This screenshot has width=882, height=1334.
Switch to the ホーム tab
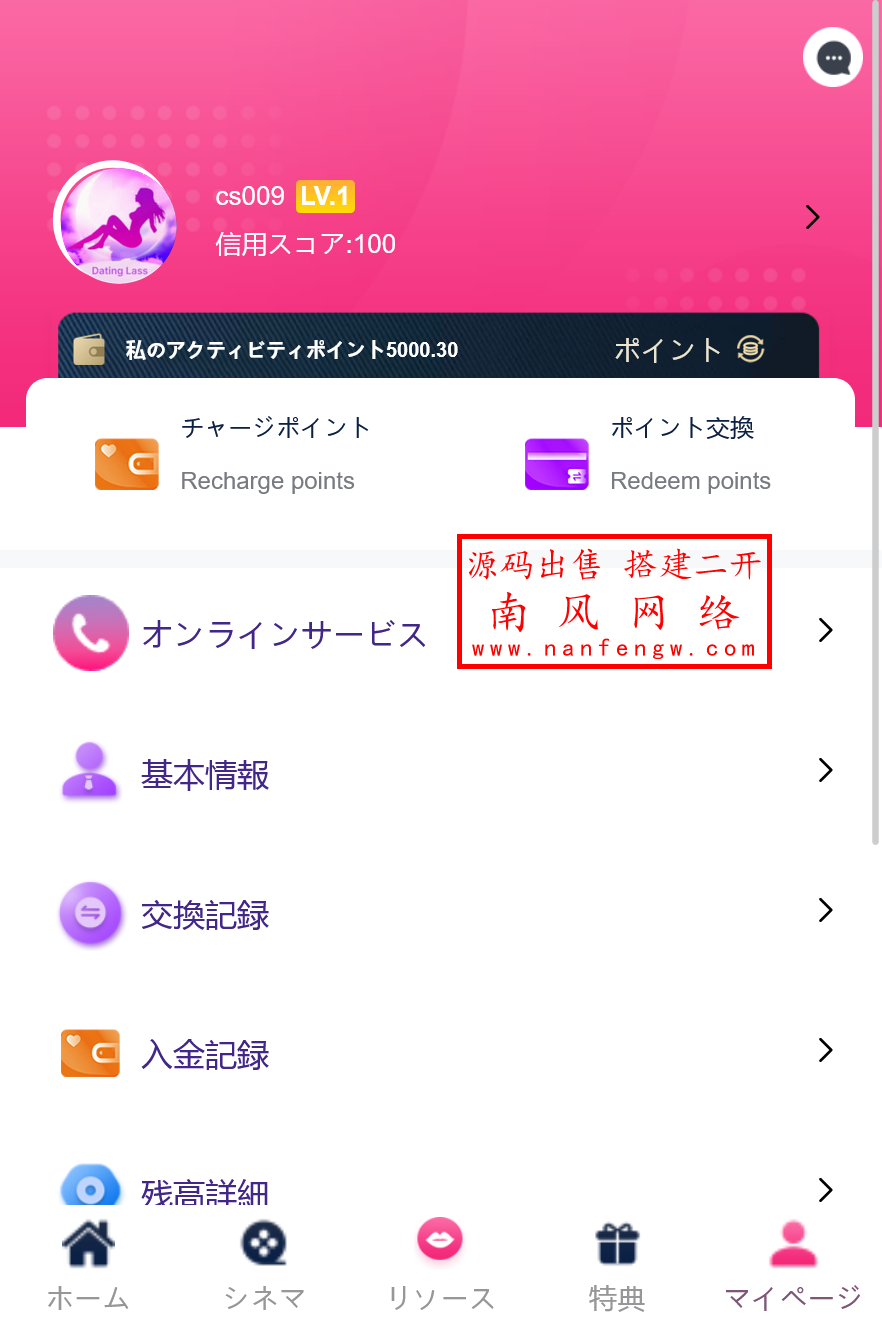88,1267
